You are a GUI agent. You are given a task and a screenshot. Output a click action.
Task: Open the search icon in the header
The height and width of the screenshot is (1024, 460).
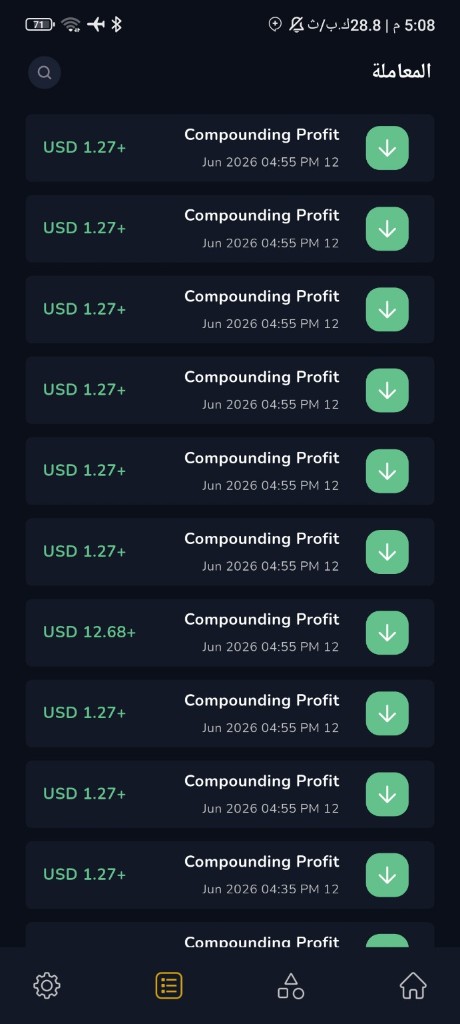click(x=44, y=72)
